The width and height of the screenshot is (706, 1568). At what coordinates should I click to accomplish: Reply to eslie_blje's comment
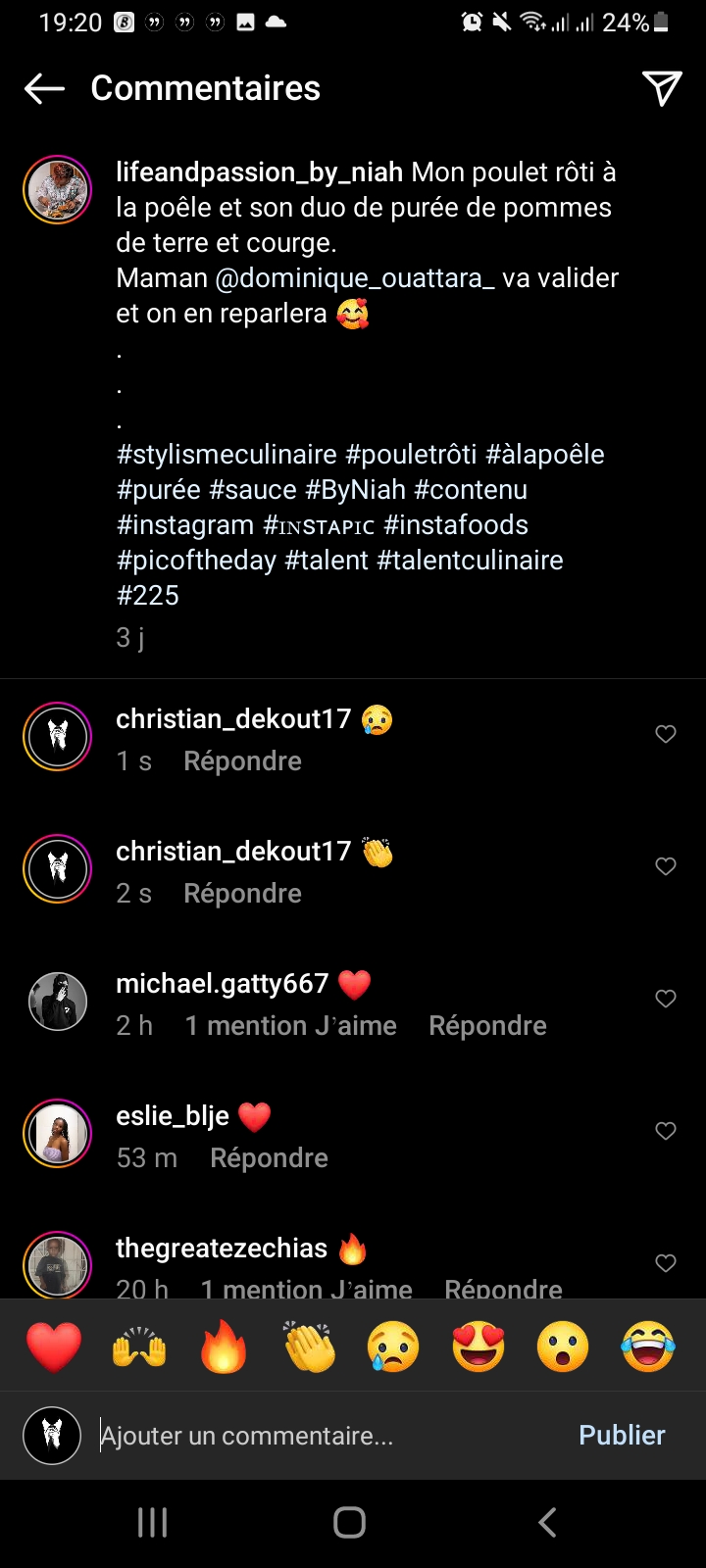(x=269, y=1158)
